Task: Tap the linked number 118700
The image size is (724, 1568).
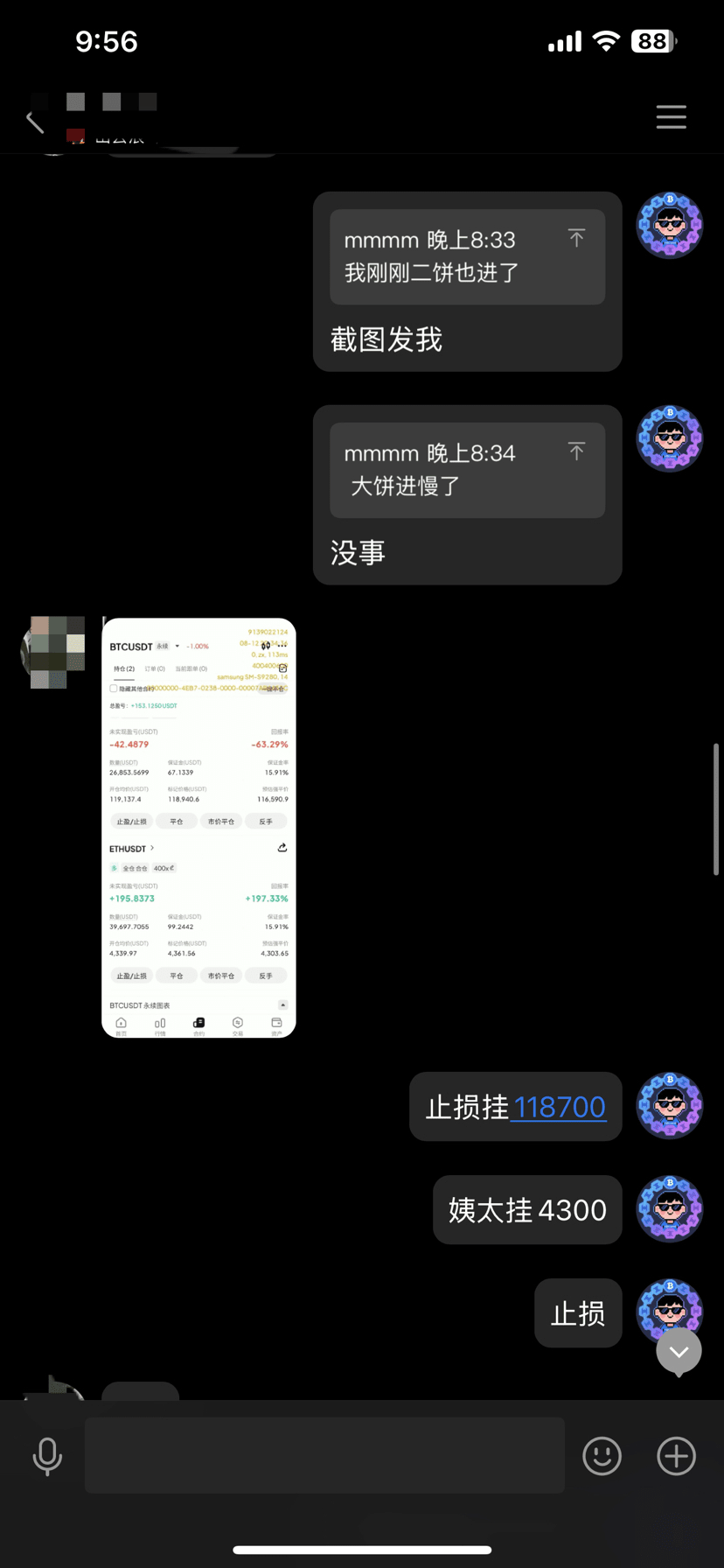Action: pos(559,1107)
